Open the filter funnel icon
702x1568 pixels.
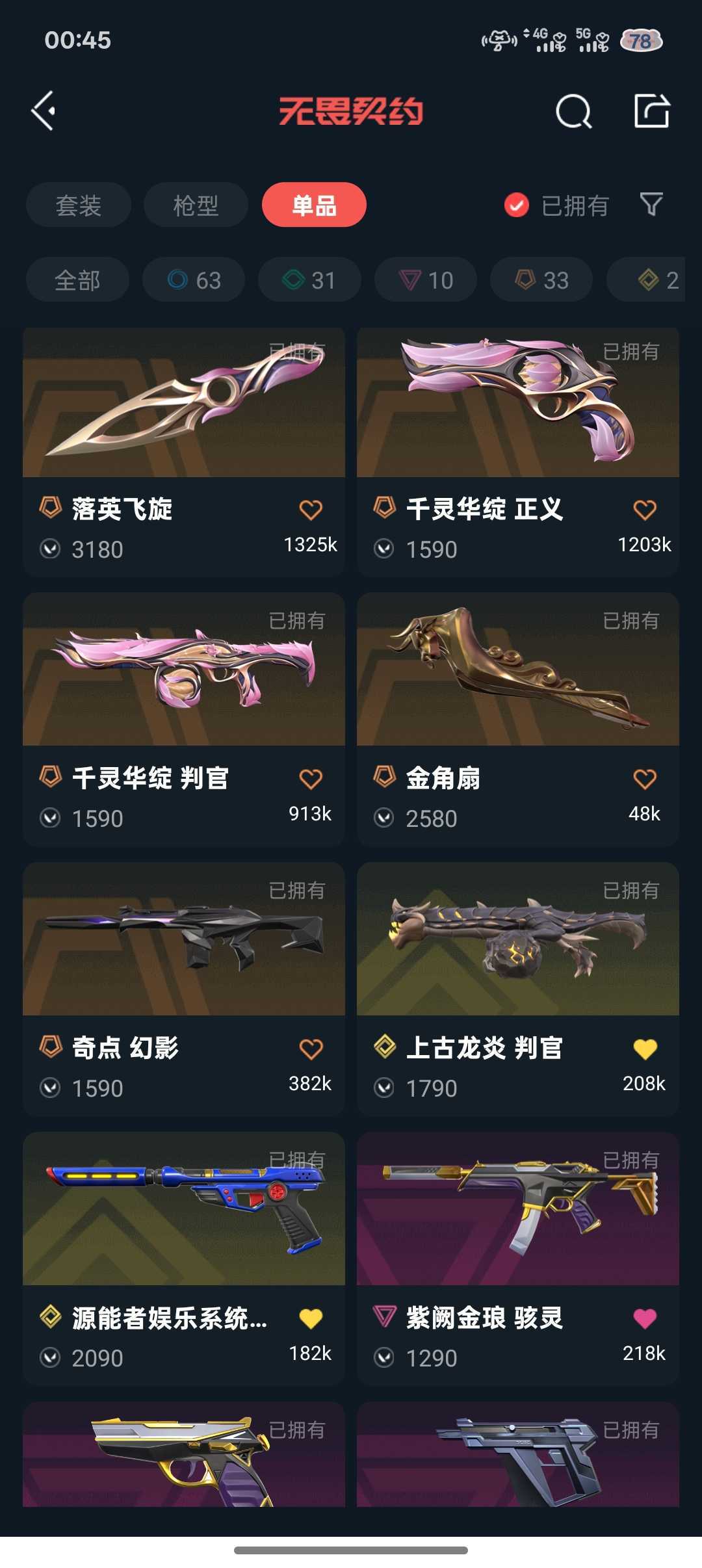coord(651,205)
